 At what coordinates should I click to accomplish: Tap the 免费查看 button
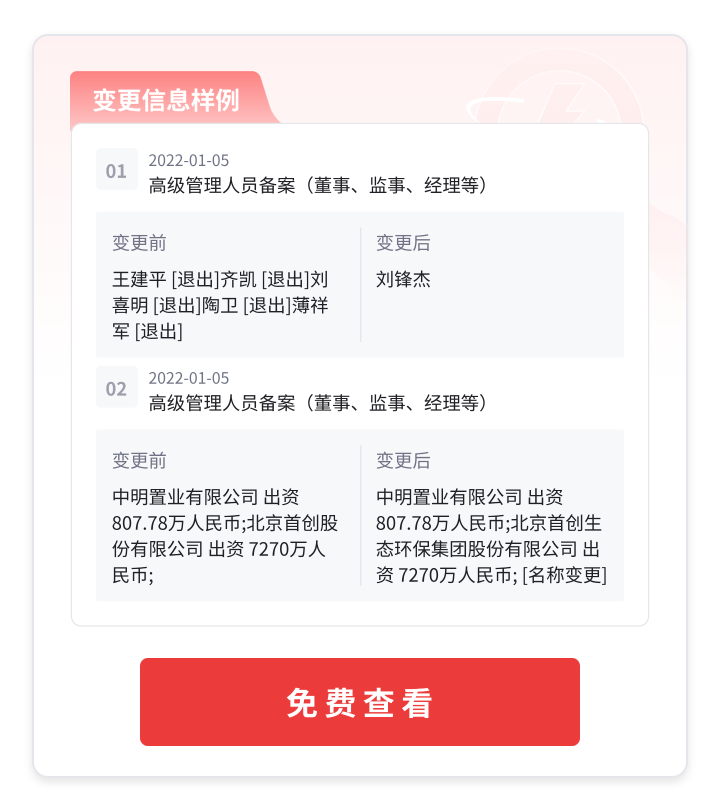click(x=360, y=702)
